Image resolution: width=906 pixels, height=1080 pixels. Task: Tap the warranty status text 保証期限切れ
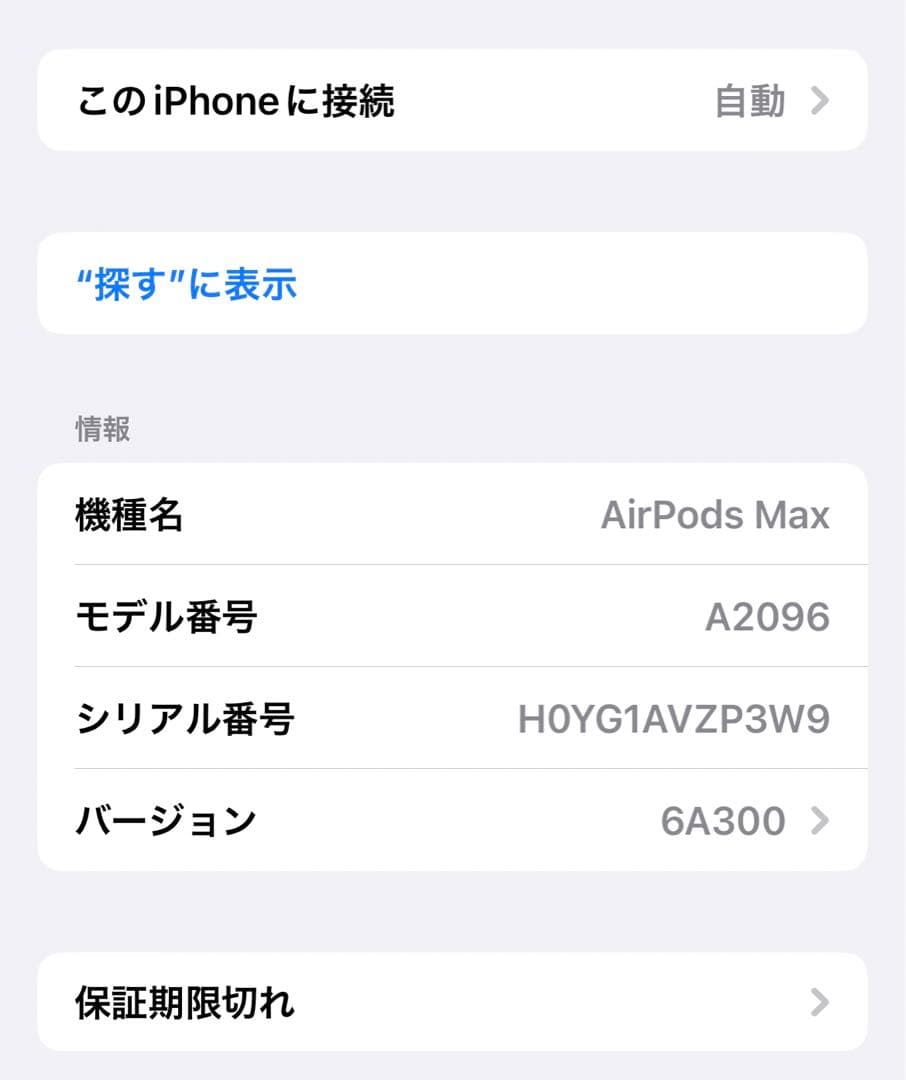pos(186,1002)
